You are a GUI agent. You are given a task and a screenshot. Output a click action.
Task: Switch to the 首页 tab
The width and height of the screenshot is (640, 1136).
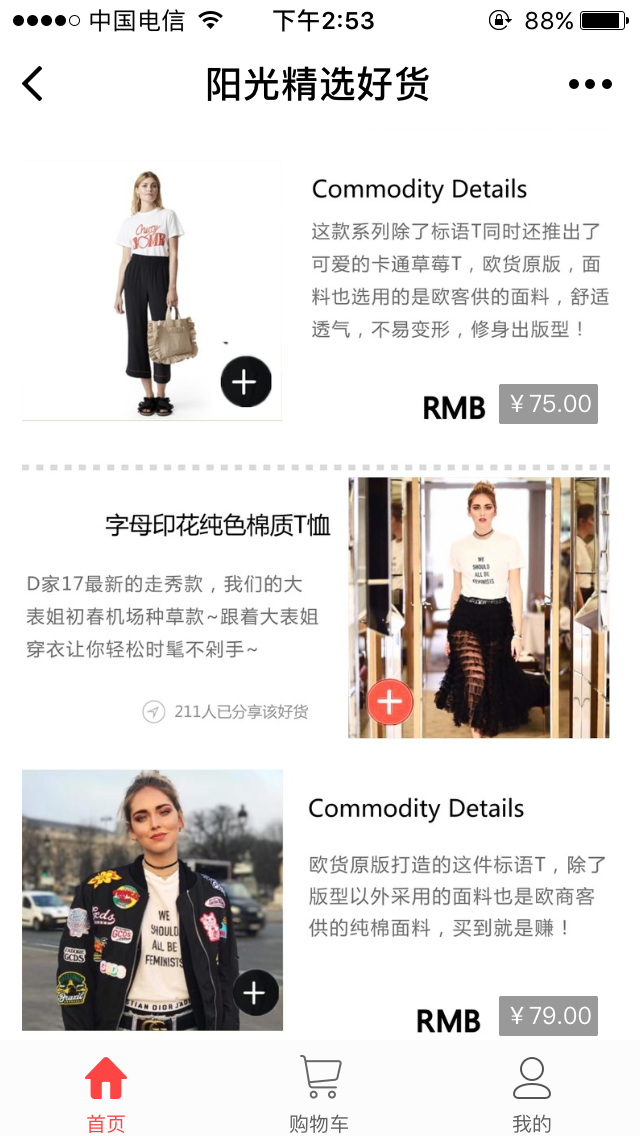(106, 1095)
